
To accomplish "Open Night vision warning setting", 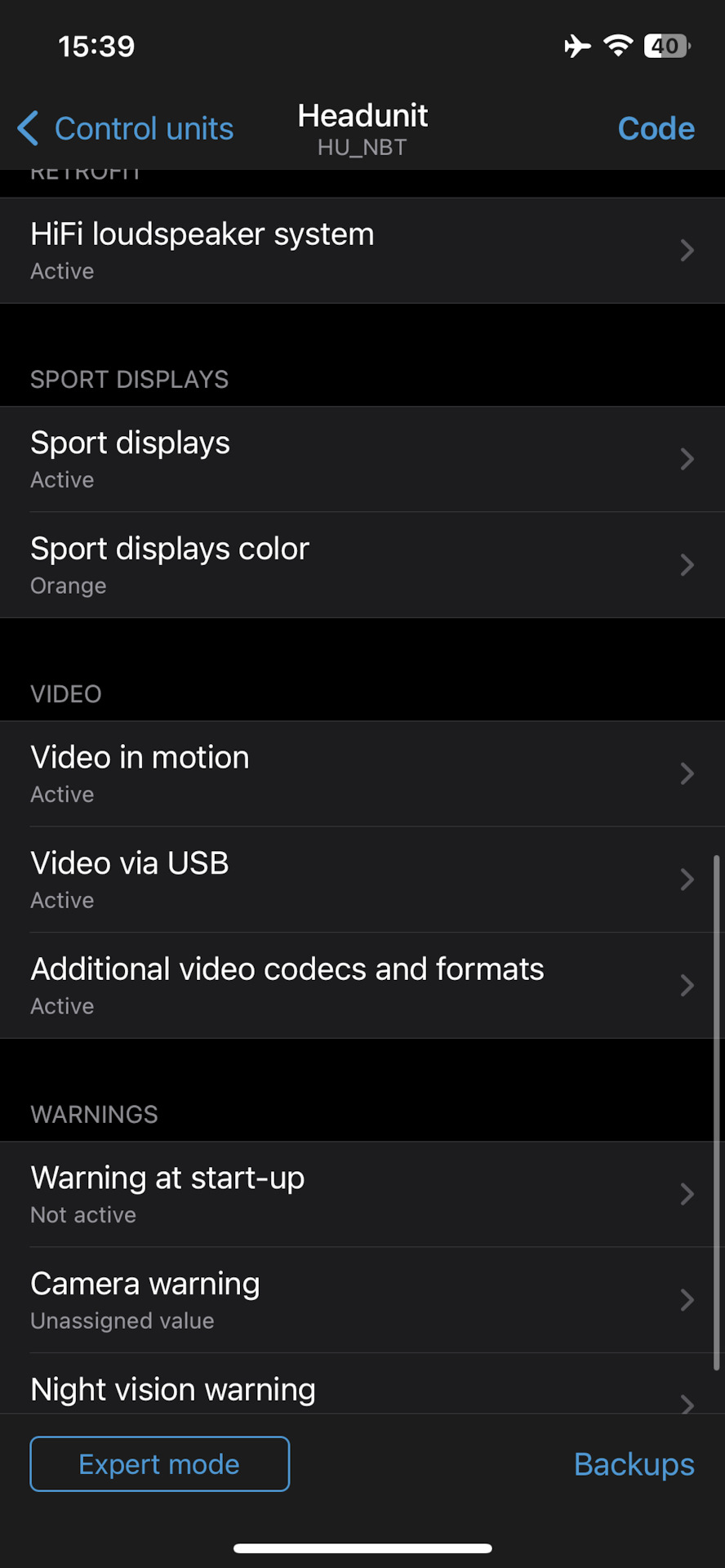I will pyautogui.click(x=362, y=1391).
